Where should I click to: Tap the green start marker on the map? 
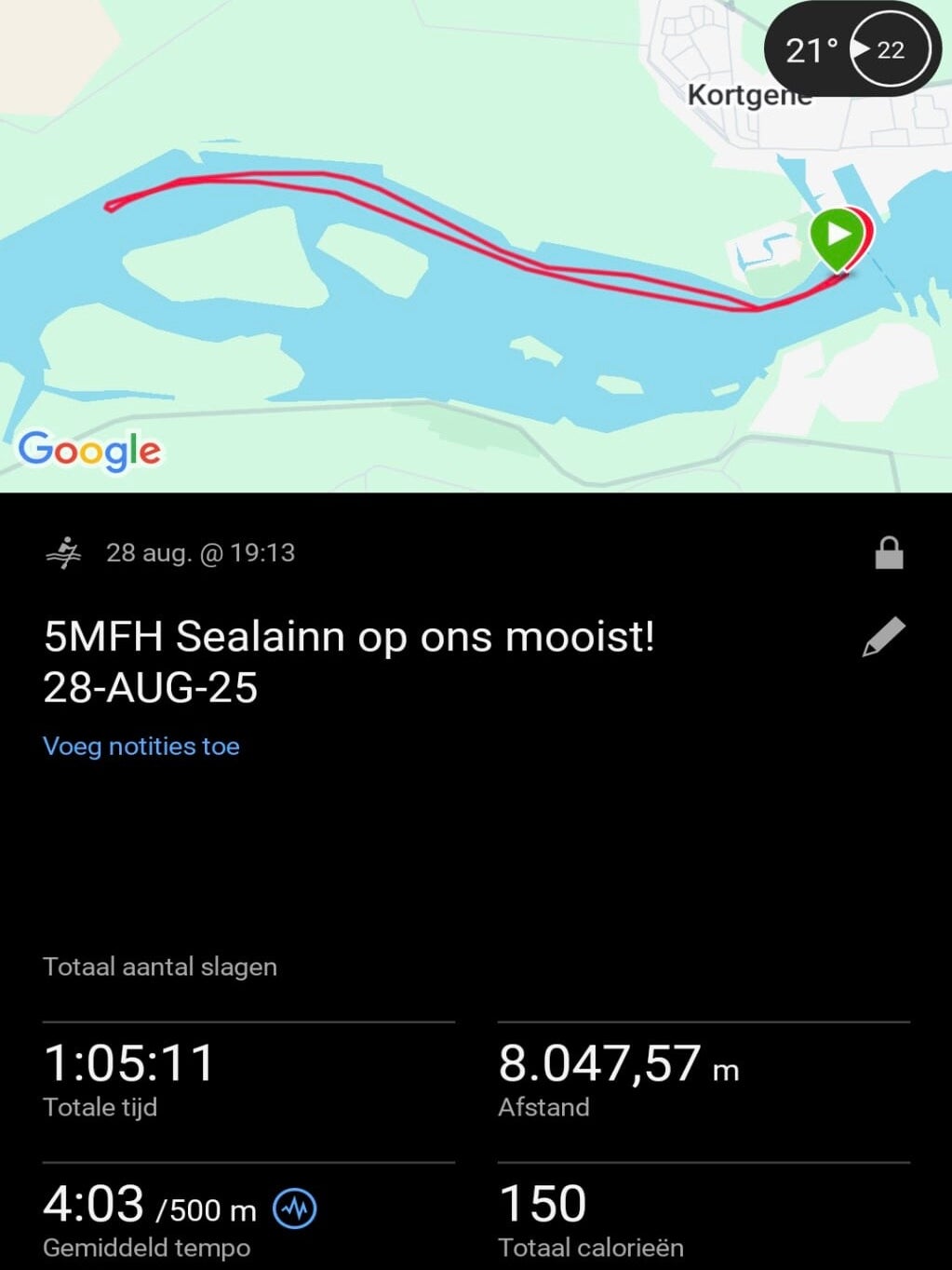[838, 237]
